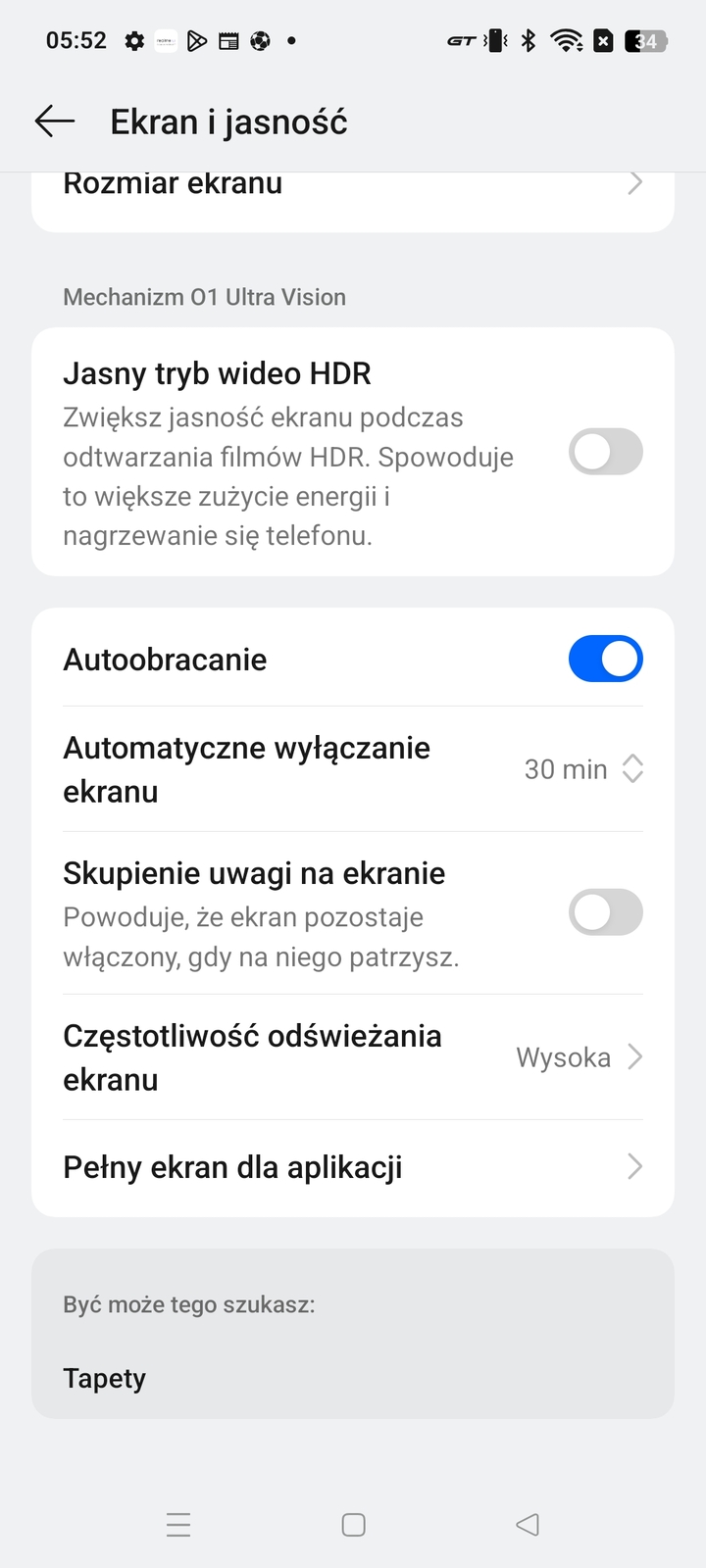Image resolution: width=706 pixels, height=1568 pixels.
Task: Go back from Ekran i jasność
Action: point(55,122)
